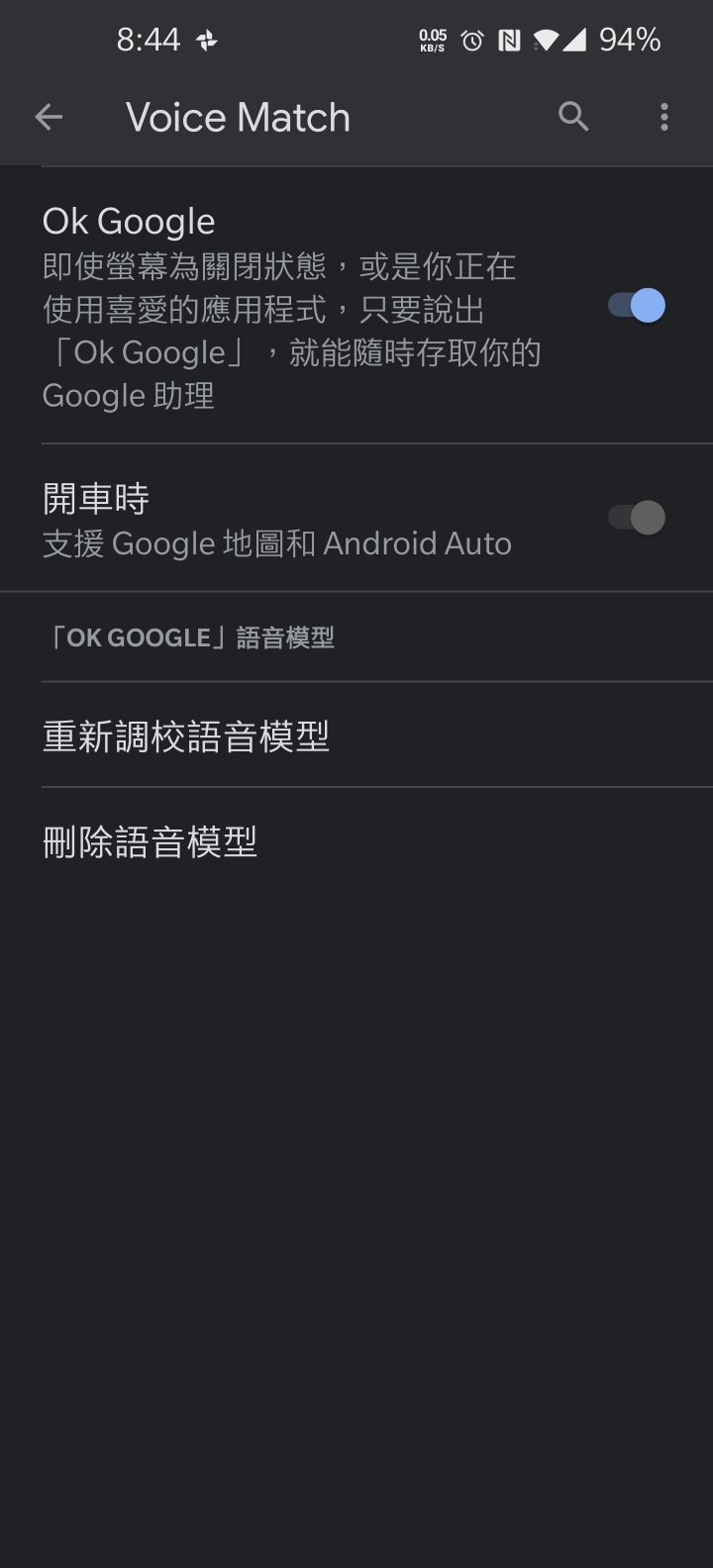Screen dimensions: 713x1568
Task: Open the three-dot overflow menu
Action: [x=664, y=117]
